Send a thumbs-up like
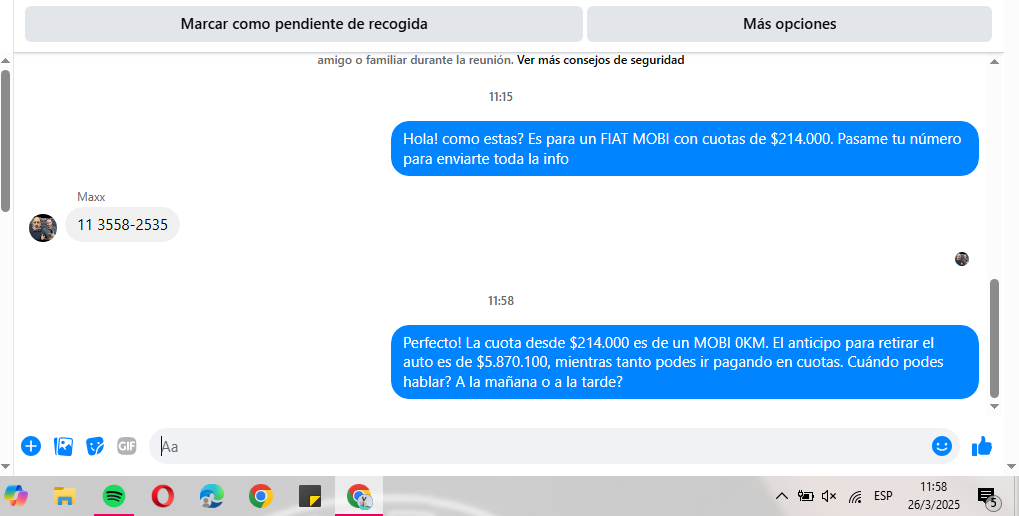1019x516 pixels. tap(982, 446)
